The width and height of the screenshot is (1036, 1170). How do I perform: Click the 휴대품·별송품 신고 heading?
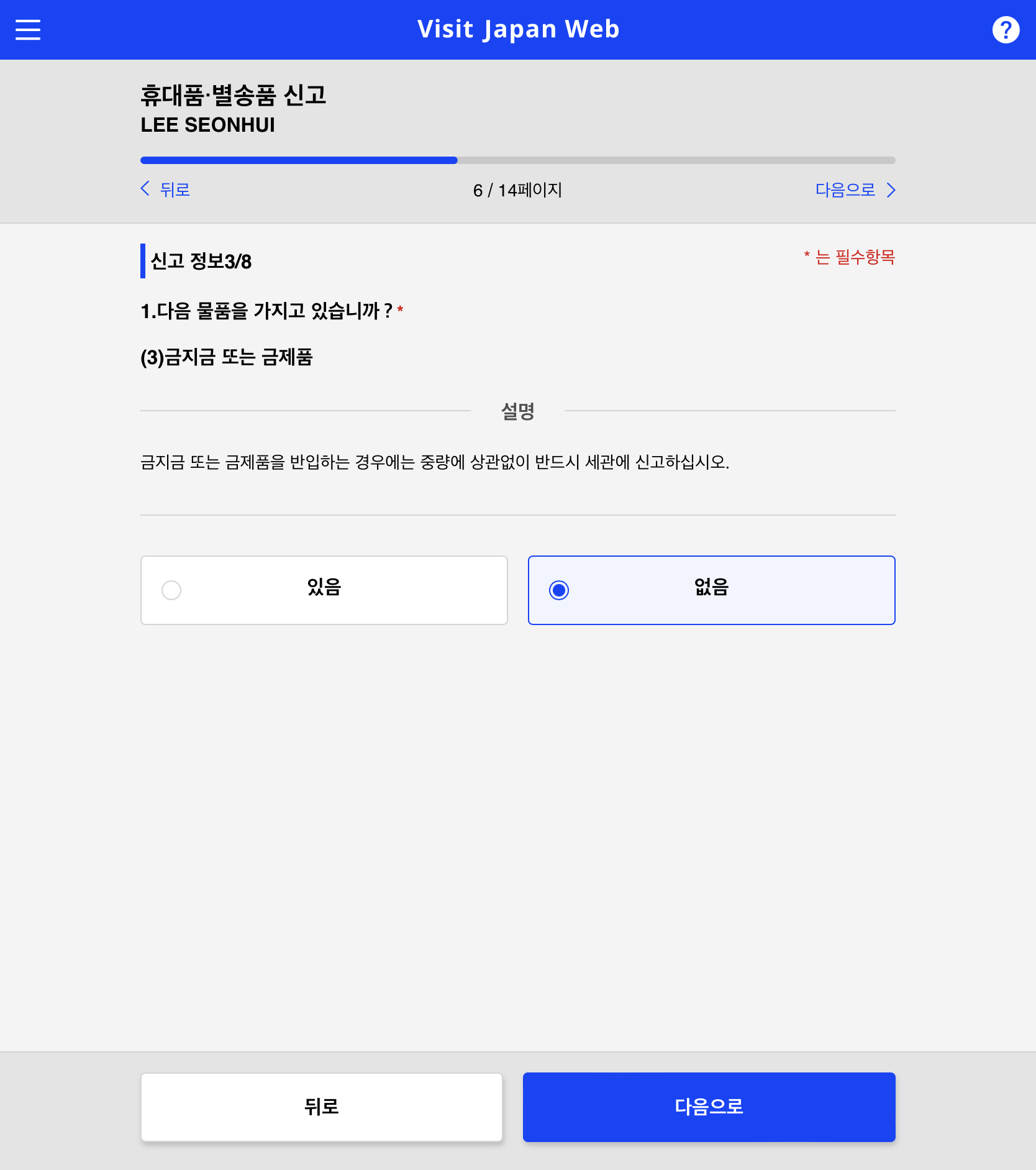point(234,96)
